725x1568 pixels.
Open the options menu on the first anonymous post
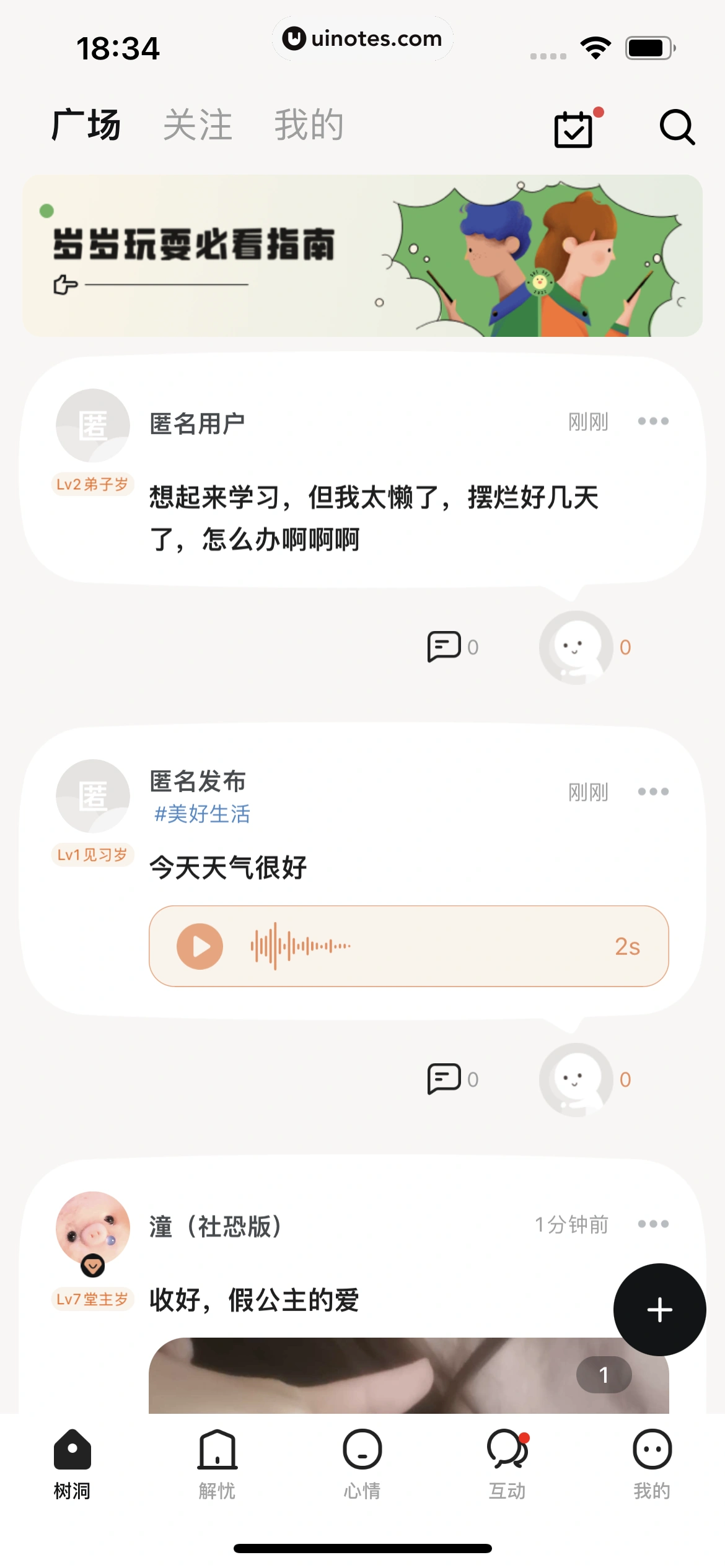652,421
